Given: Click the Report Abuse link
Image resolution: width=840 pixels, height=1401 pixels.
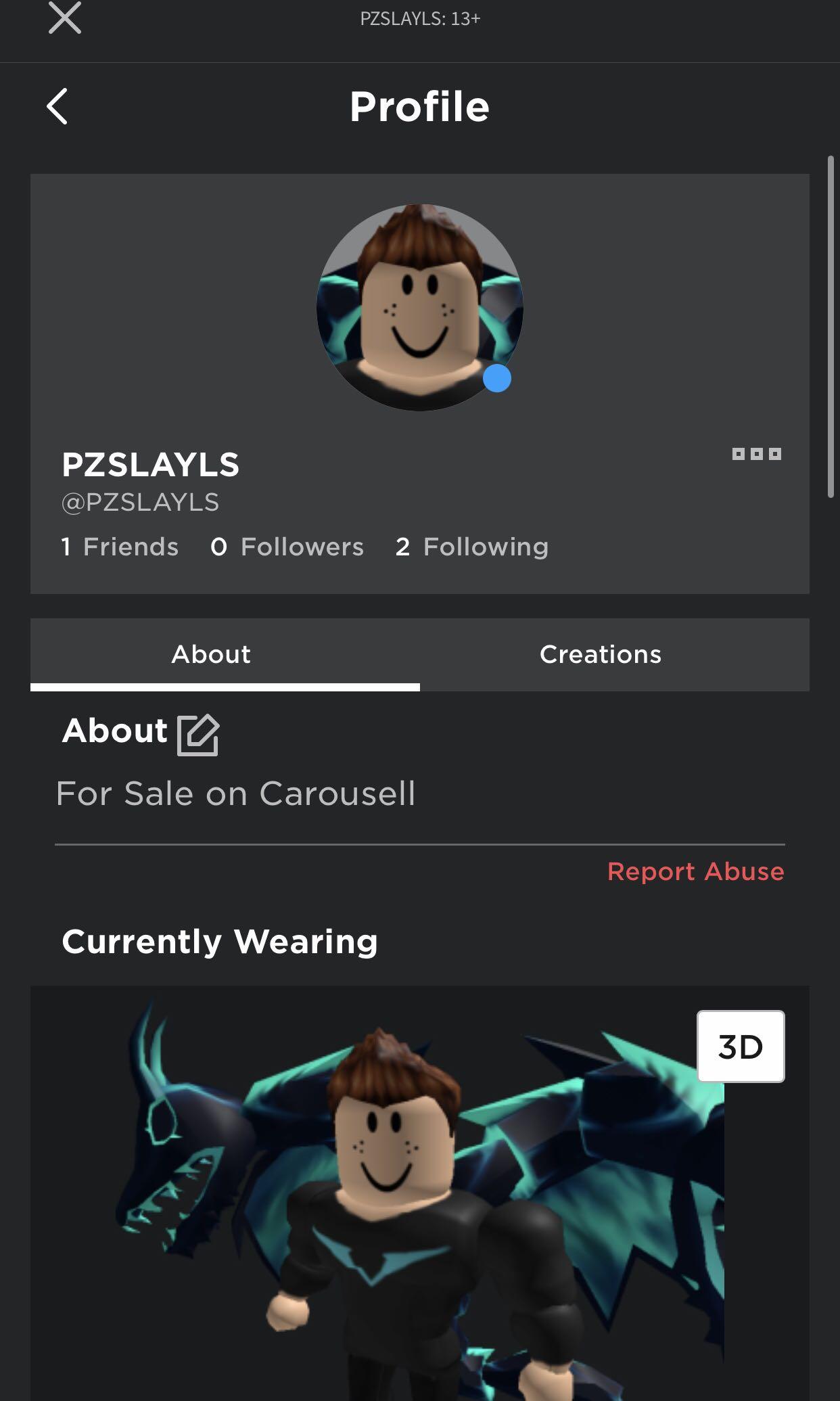Looking at the screenshot, I should (696, 872).
